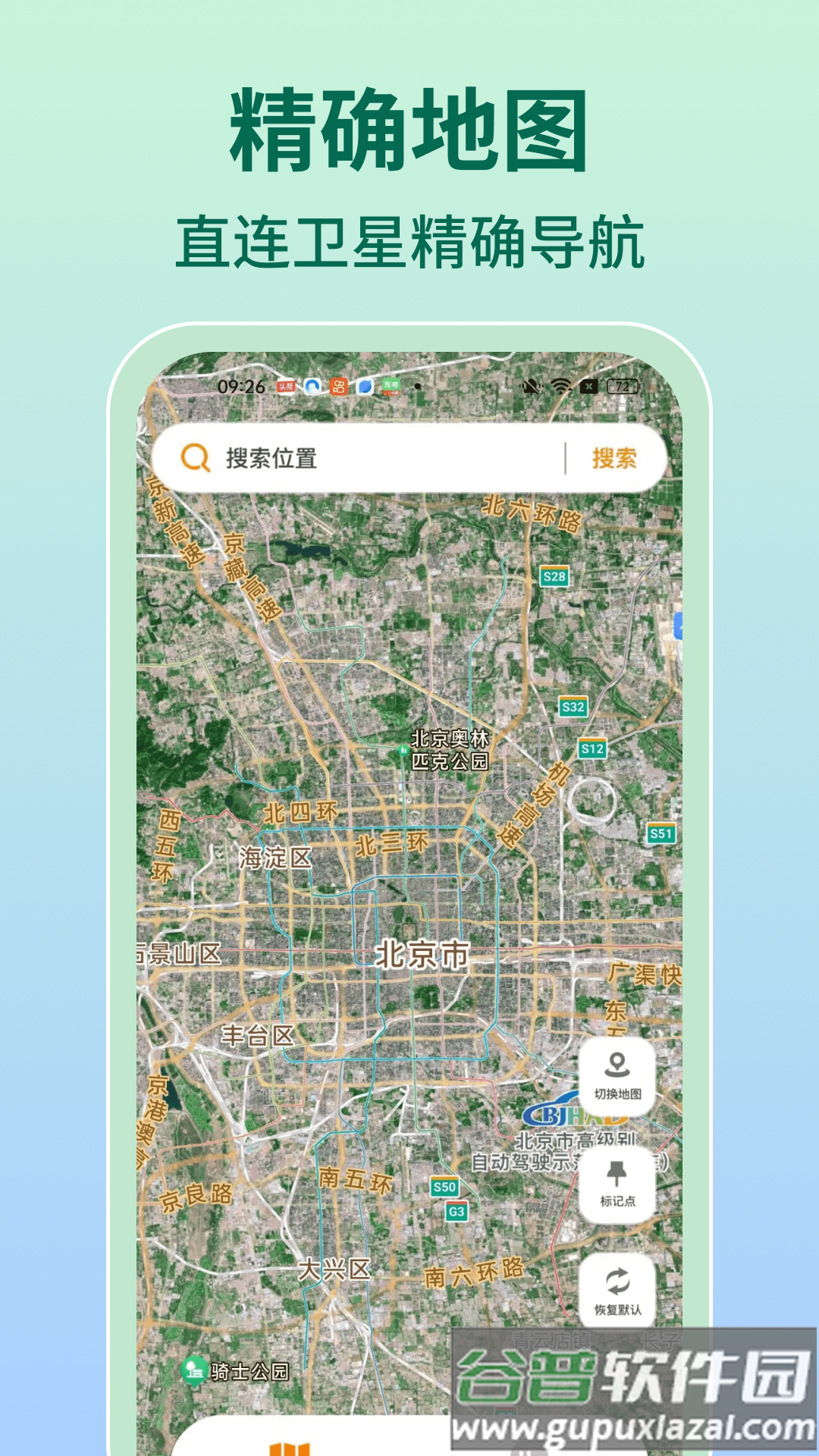Tap the magnifier search icon
Image resolution: width=819 pixels, height=1456 pixels.
[196, 456]
